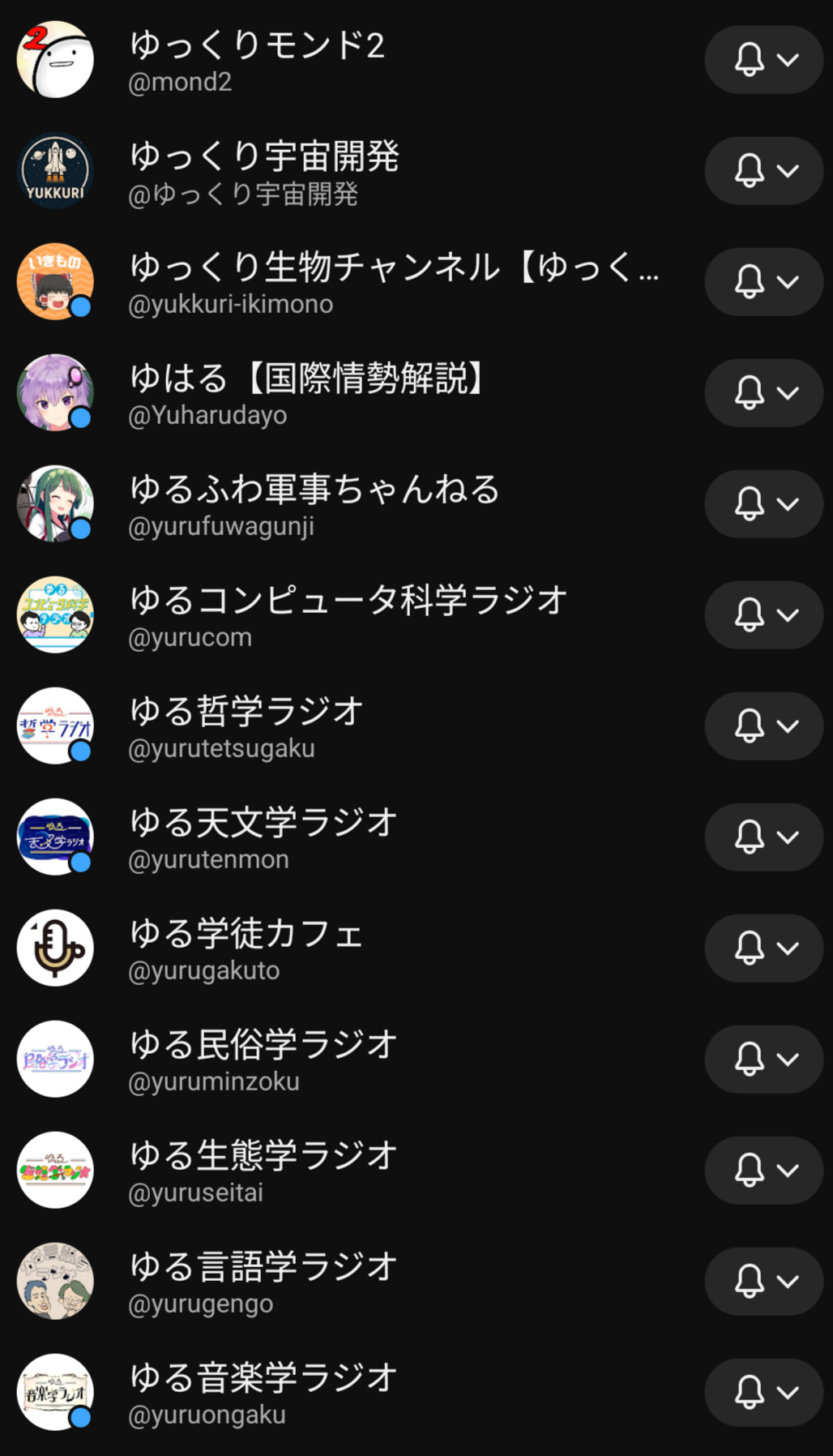Tap the bell dropdown for ゆる民俗学ラジオ
Screen dimensions: 833x1456
(x=763, y=1060)
